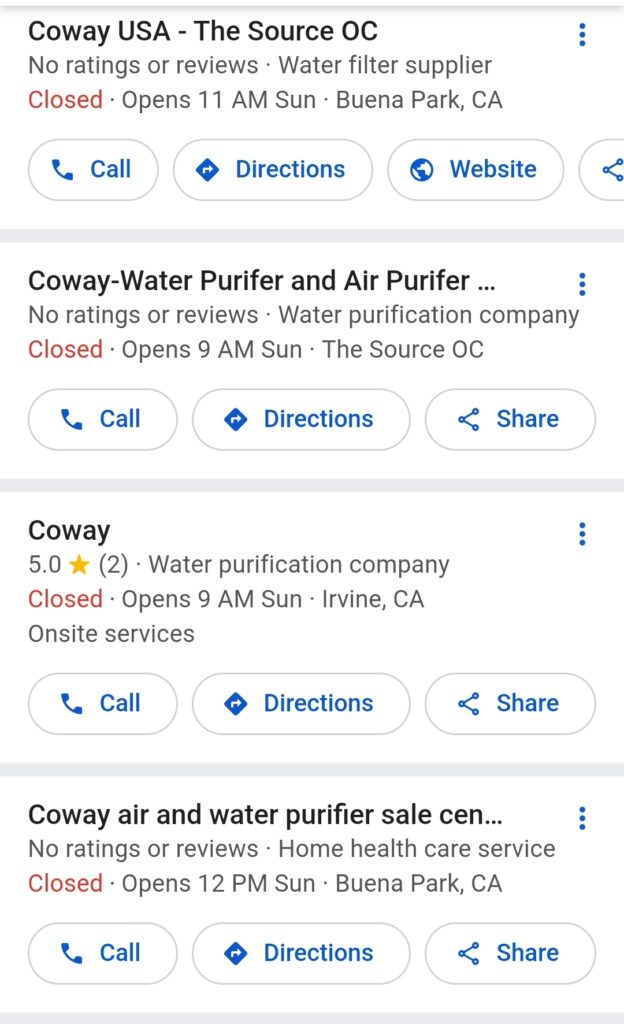Image resolution: width=624 pixels, height=1024 pixels.
Task: Call Coway air and water purifier sale center
Action: (x=103, y=953)
